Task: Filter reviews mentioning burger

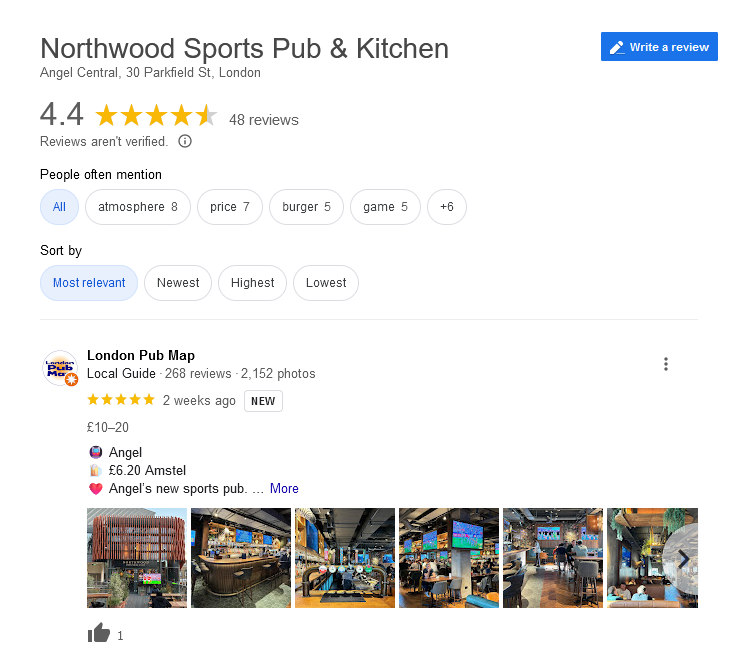Action: coord(306,207)
